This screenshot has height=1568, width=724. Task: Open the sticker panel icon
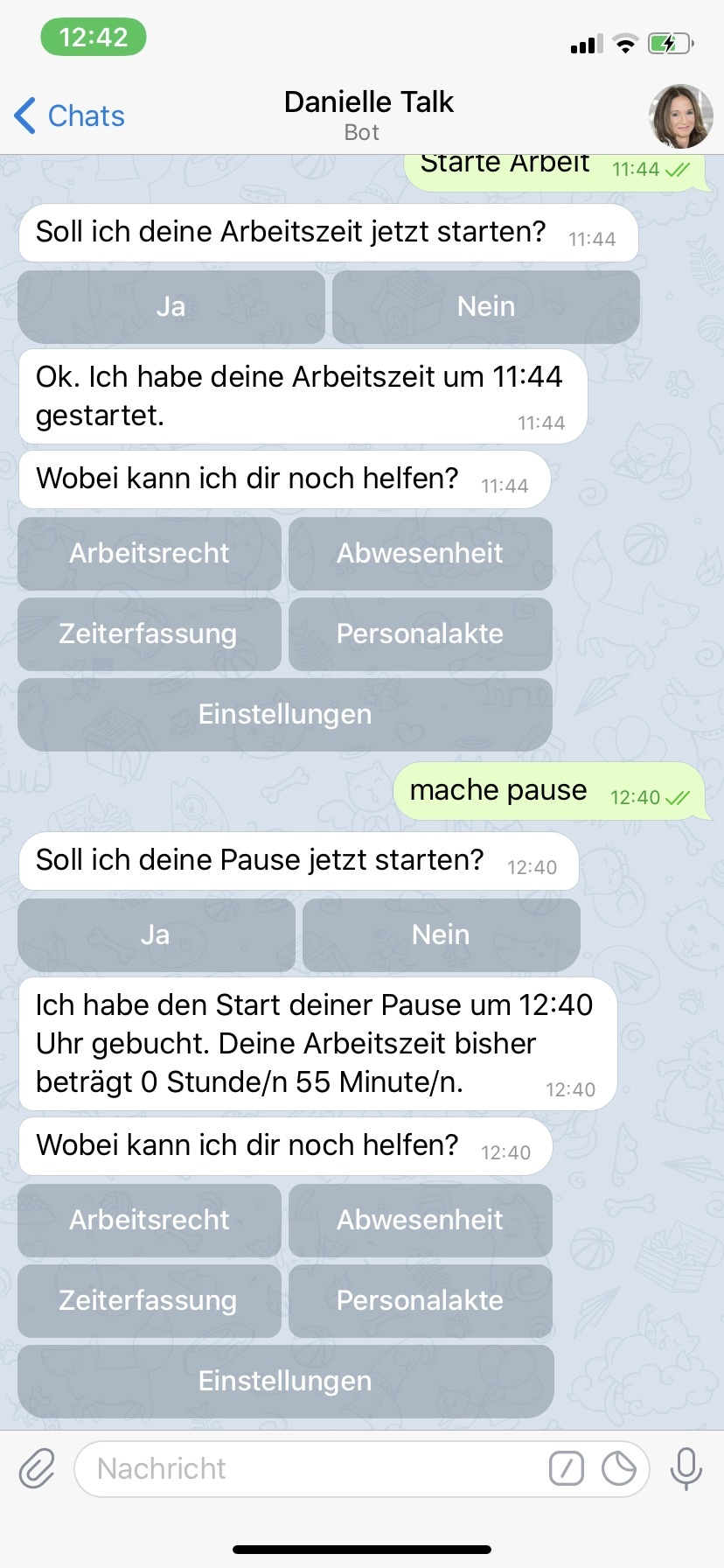[x=619, y=1468]
